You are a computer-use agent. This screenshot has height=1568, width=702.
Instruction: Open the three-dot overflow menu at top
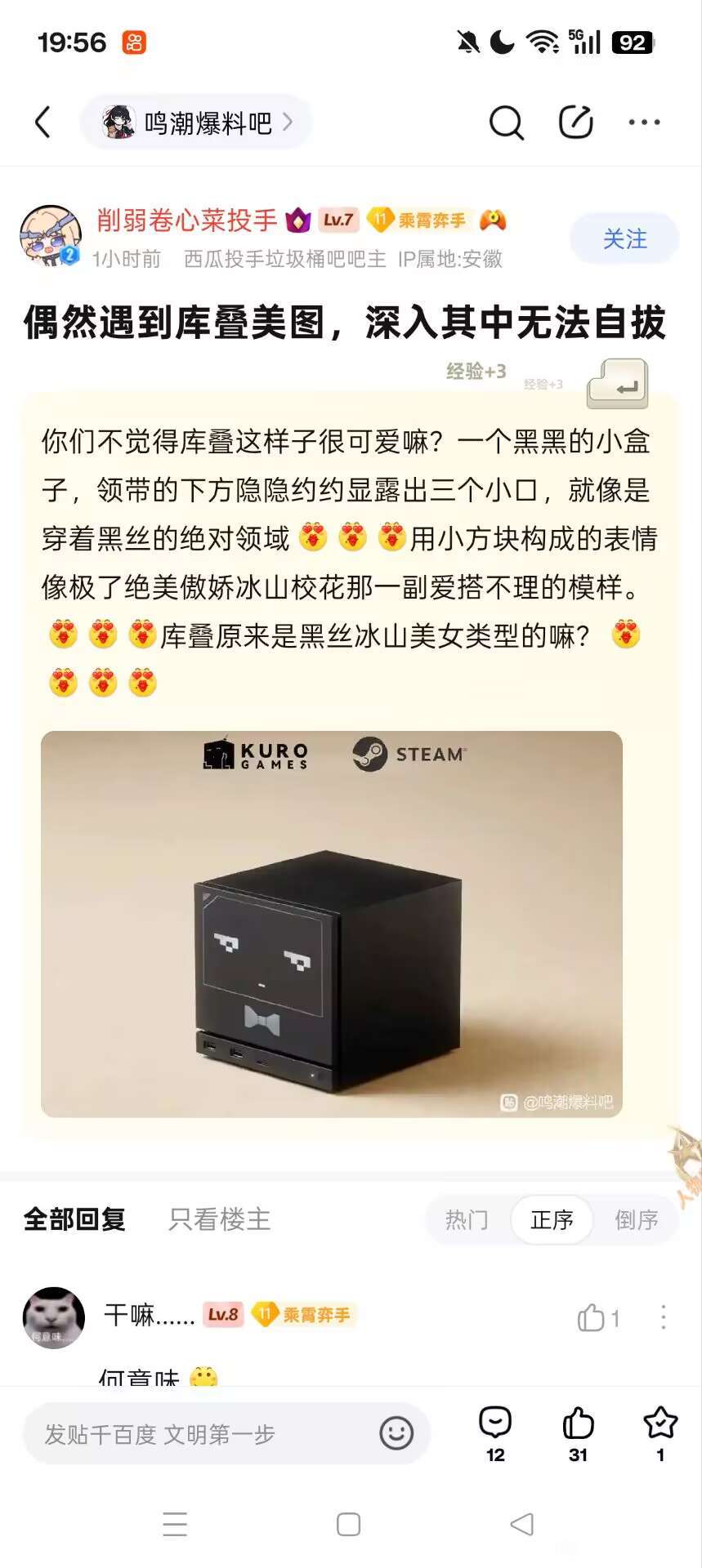tap(644, 122)
